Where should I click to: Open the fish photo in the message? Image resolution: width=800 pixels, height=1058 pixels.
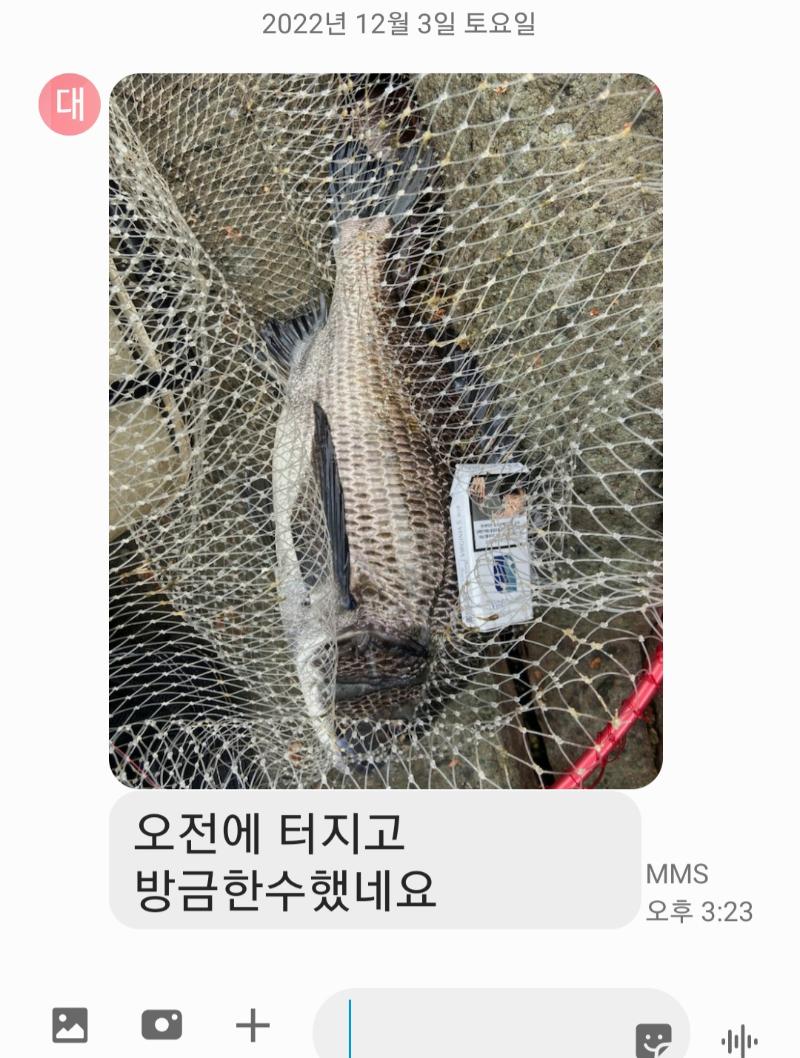point(385,430)
